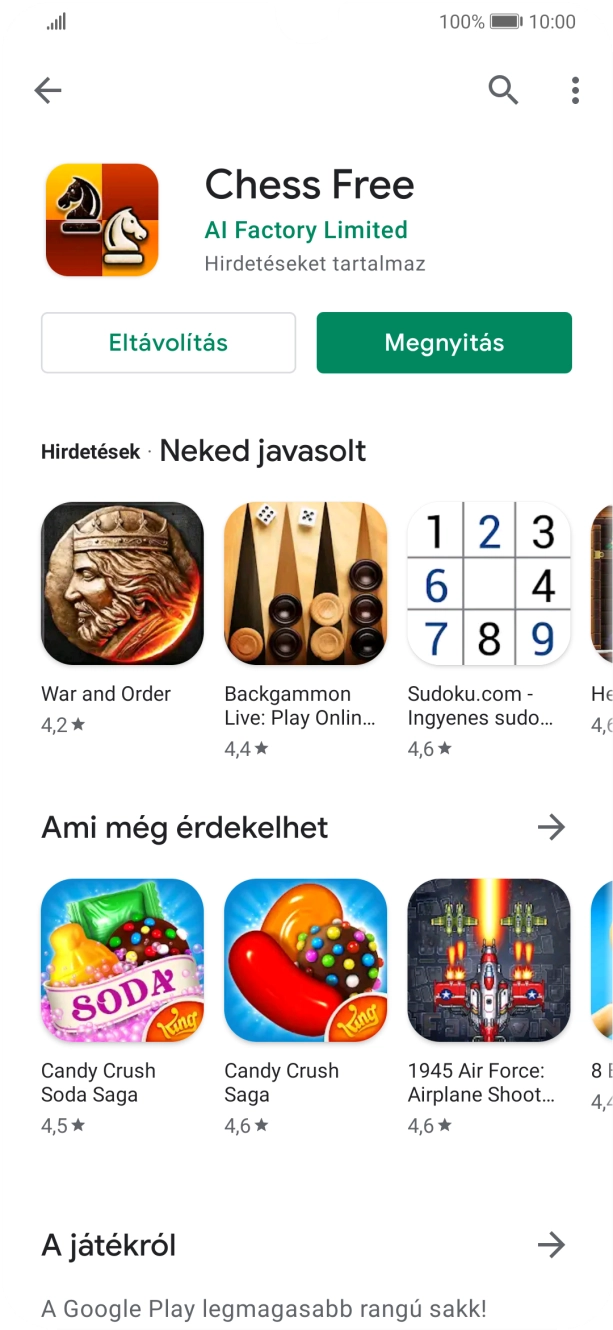Tap the Megnyitás button
The image size is (613, 1330).
444,343
